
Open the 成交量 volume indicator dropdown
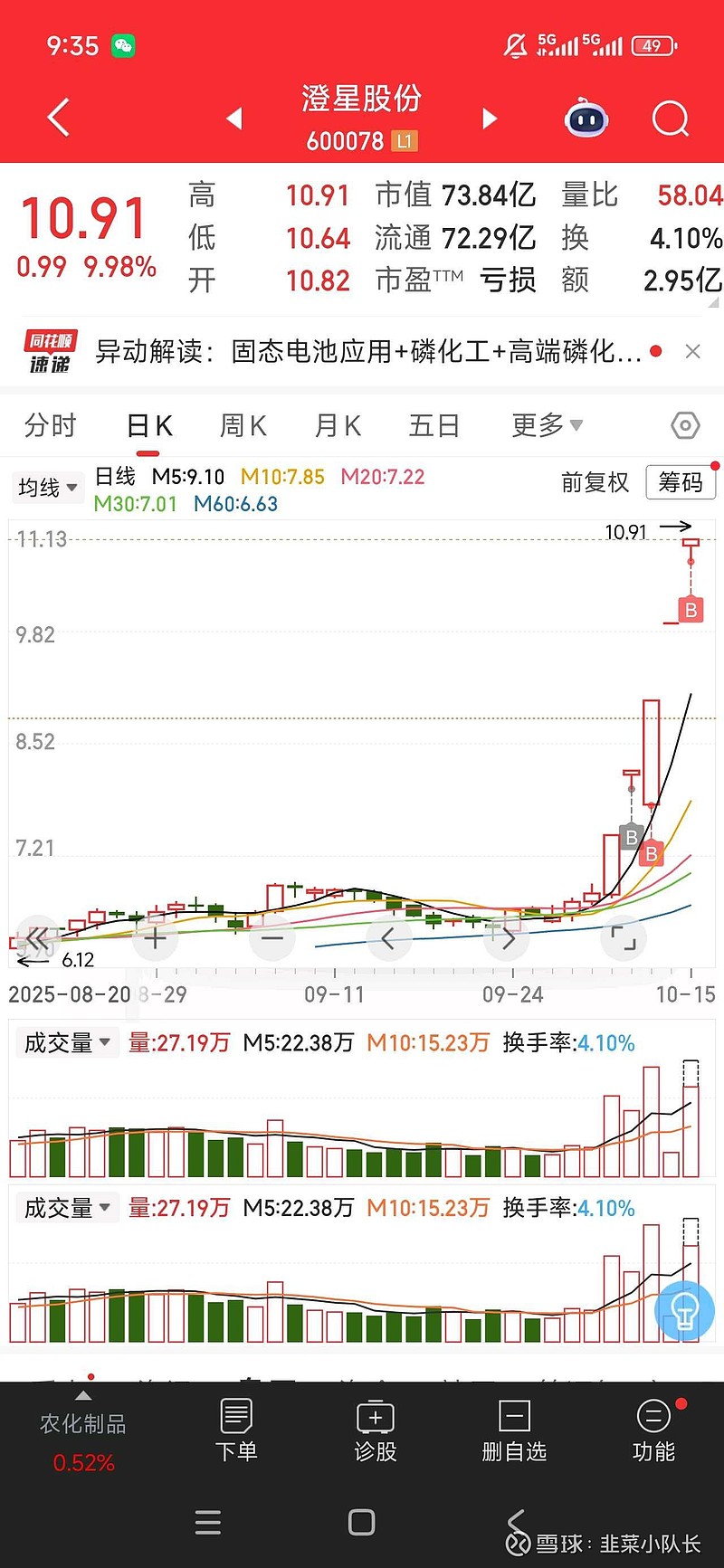click(x=67, y=1042)
